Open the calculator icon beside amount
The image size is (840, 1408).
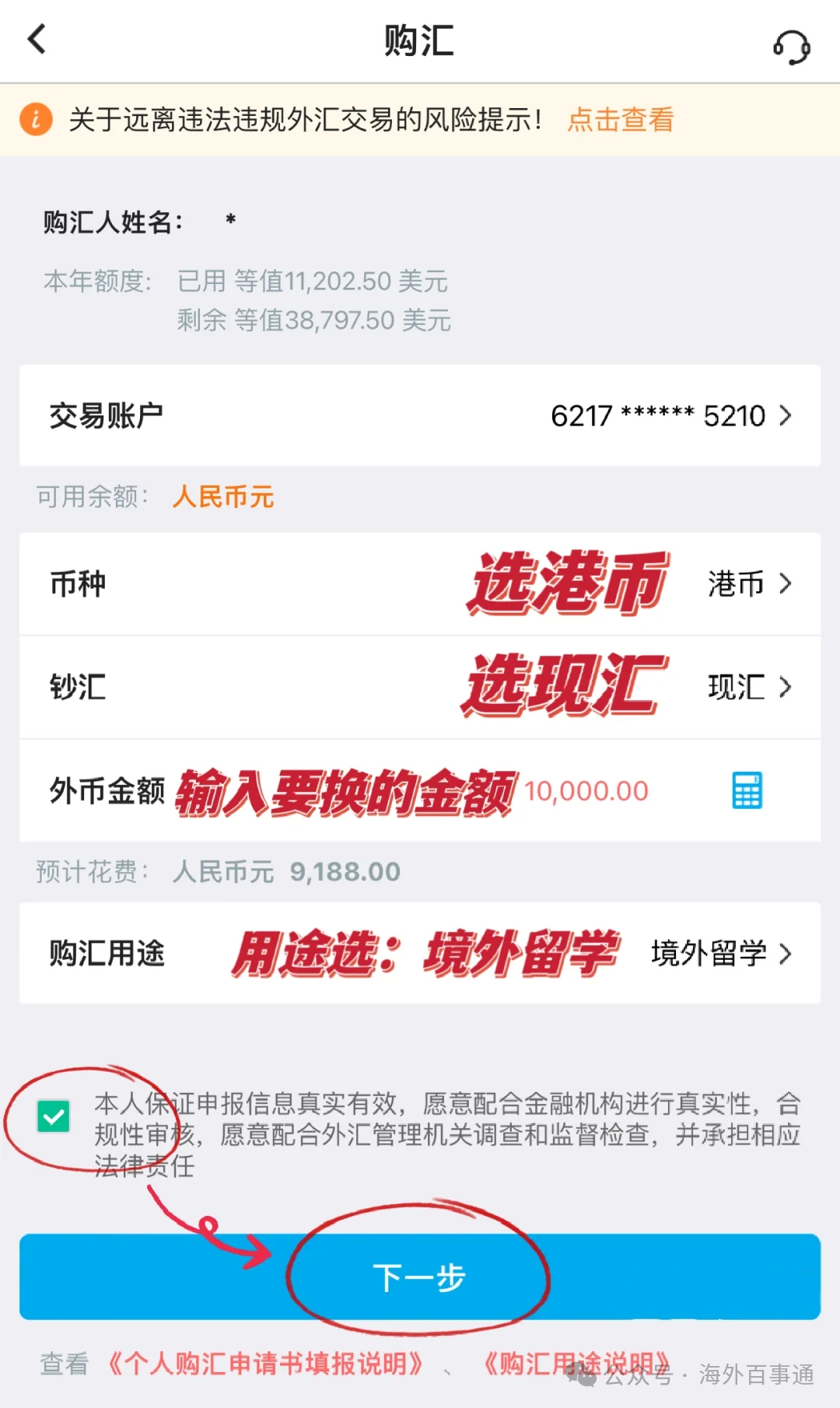click(747, 790)
